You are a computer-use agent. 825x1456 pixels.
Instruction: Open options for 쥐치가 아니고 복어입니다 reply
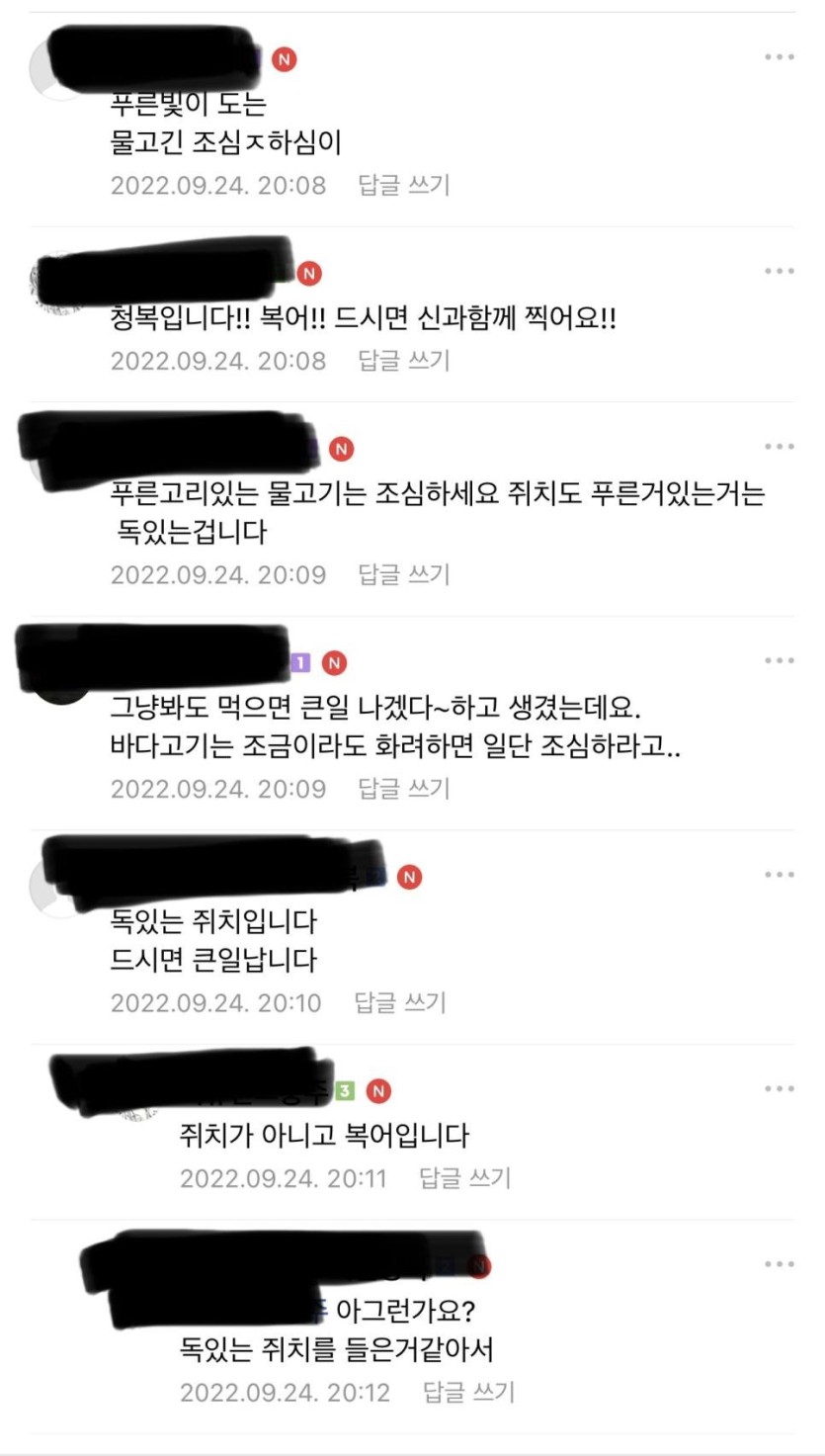point(779,1089)
